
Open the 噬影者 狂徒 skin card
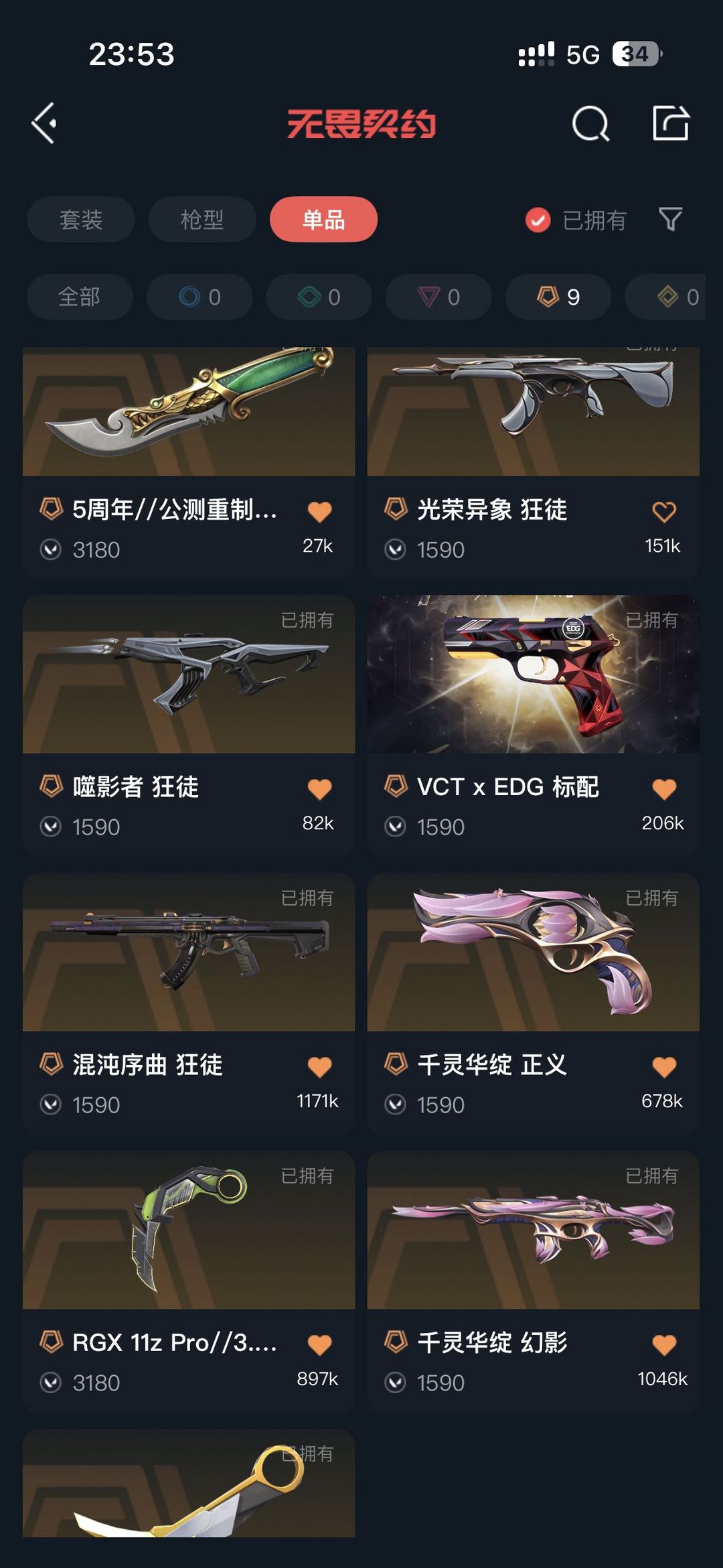(x=189, y=725)
